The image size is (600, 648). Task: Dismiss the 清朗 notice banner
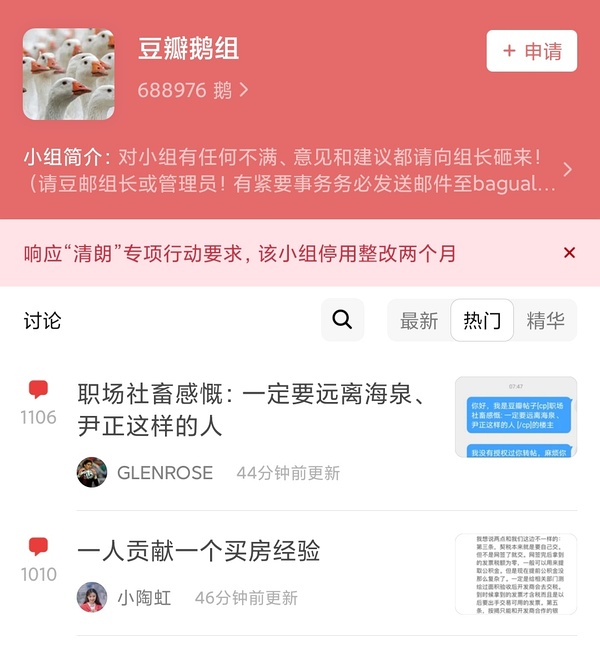(x=569, y=253)
